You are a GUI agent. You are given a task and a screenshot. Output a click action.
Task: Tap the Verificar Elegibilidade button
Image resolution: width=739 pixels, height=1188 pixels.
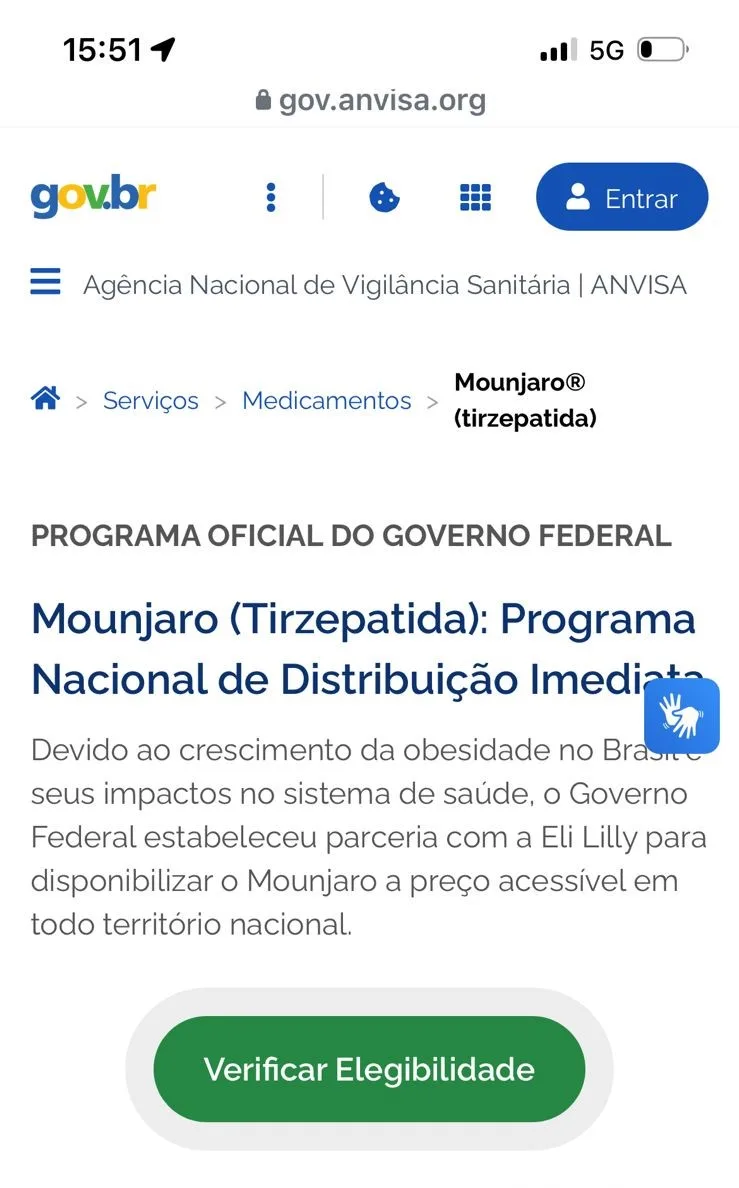point(369,1069)
